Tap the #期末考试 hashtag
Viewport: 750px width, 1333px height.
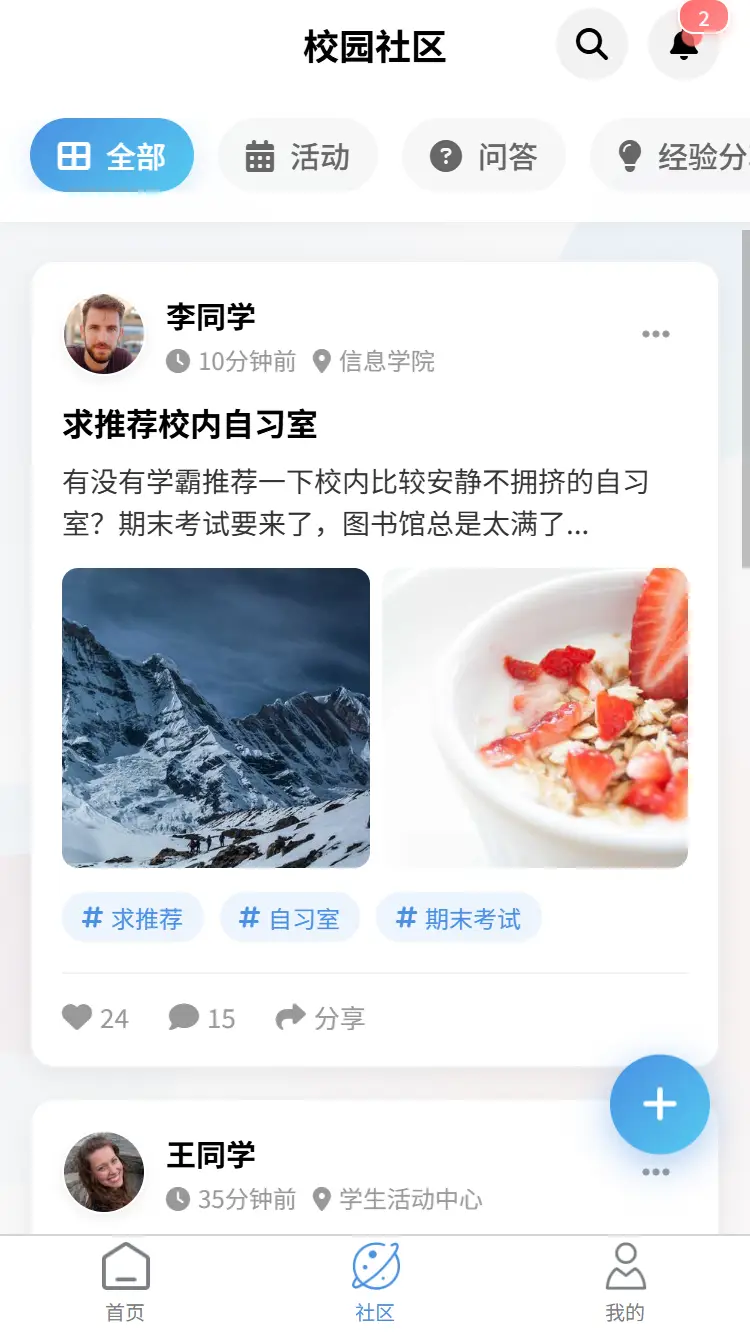click(459, 918)
